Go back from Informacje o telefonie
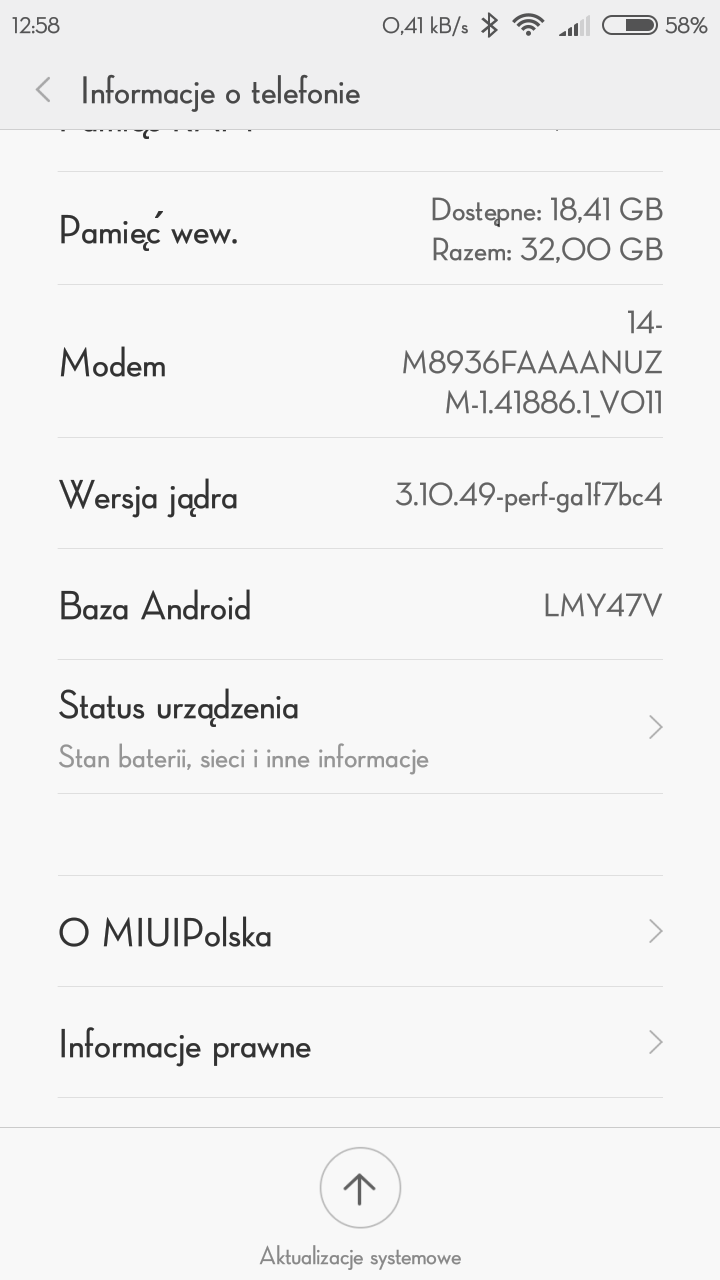The height and width of the screenshot is (1280, 720). 43,91
